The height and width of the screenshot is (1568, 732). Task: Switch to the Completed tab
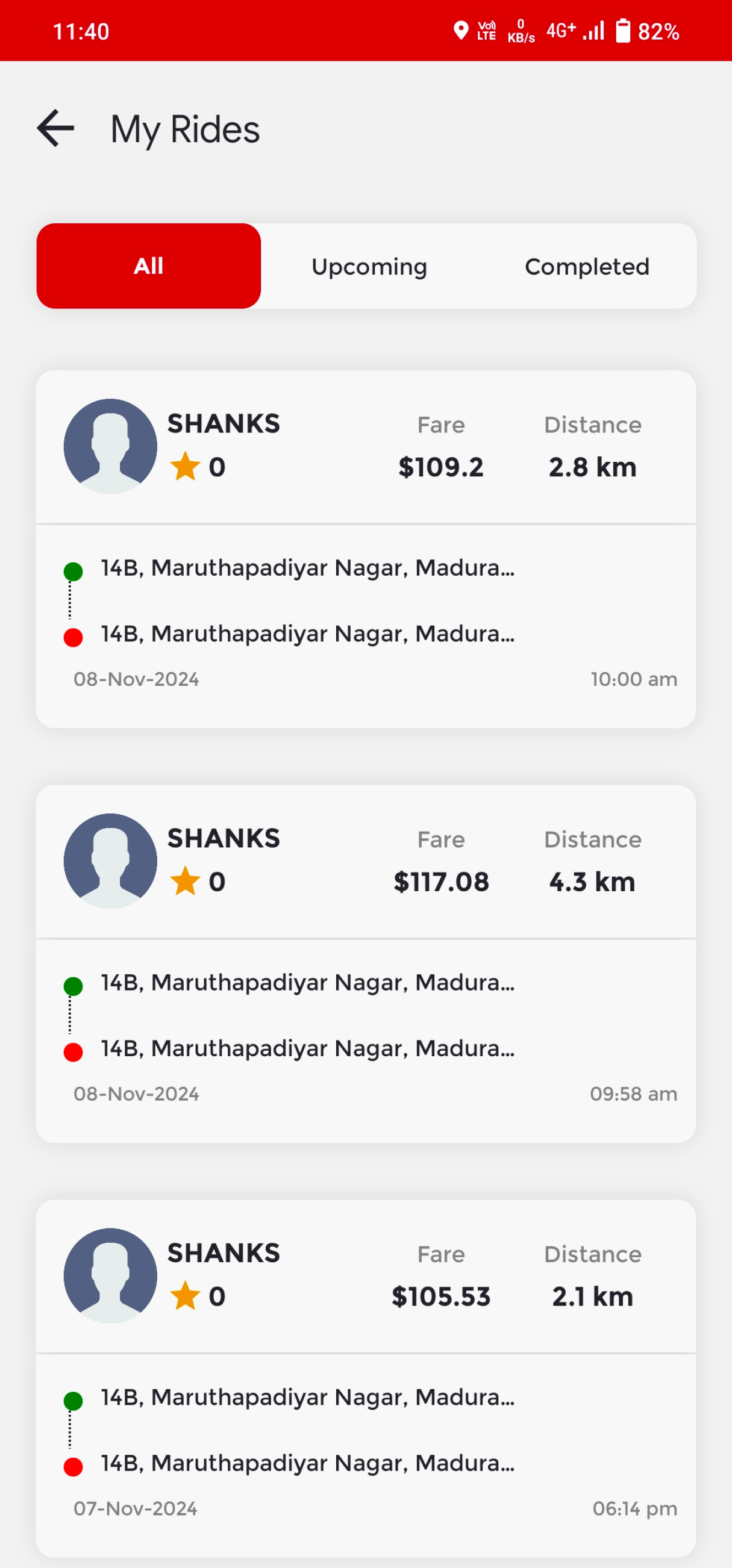(x=586, y=266)
